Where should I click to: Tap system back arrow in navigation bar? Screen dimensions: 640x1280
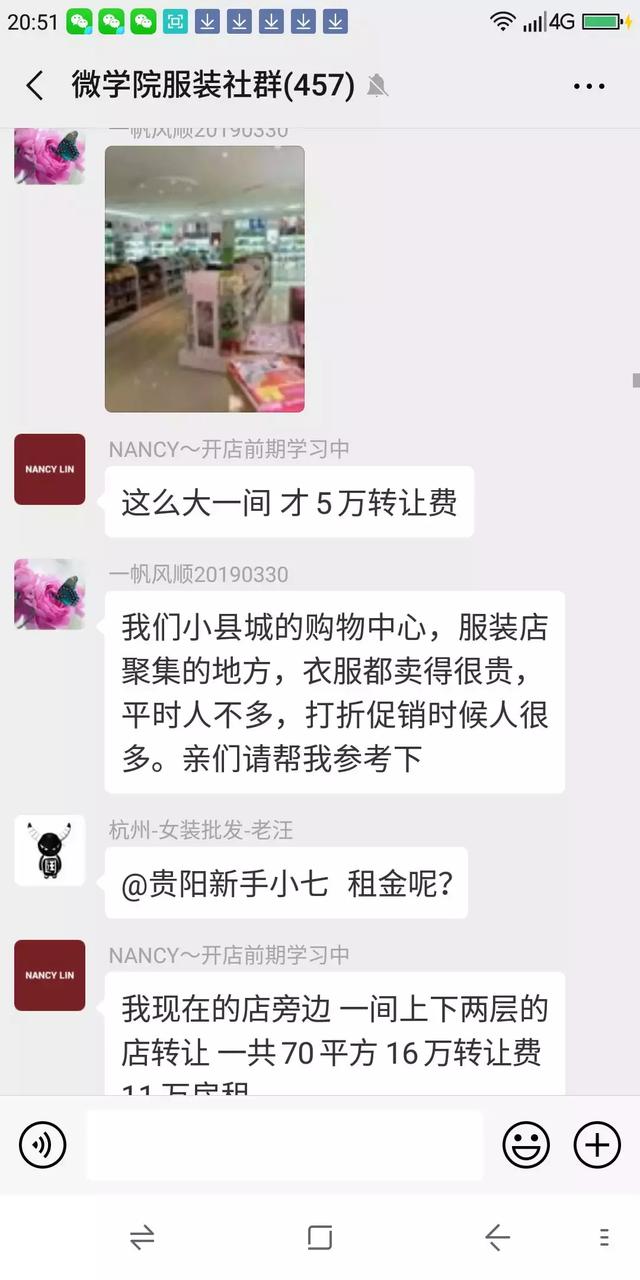pos(497,1238)
